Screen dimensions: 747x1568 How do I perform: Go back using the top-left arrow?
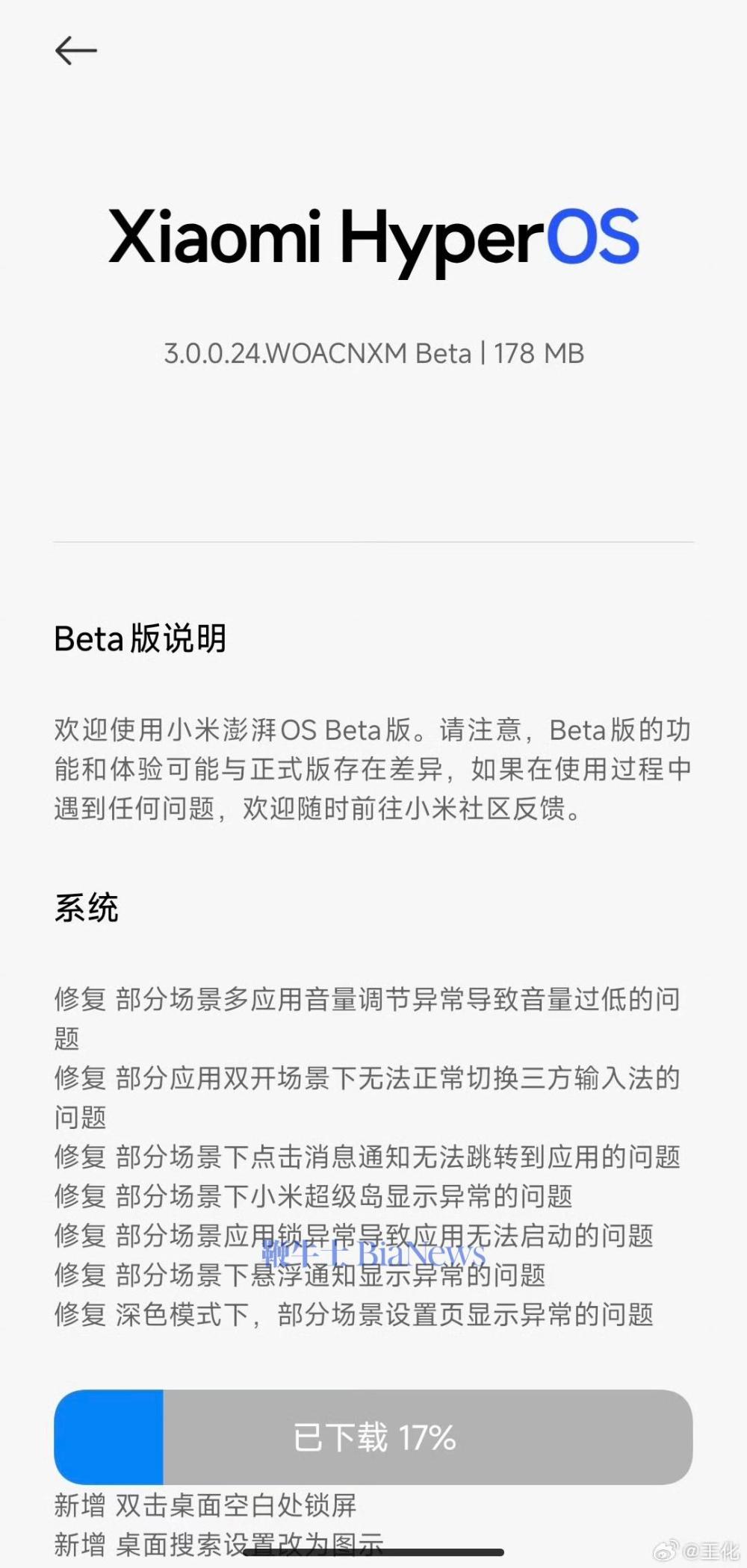pyautogui.click(x=76, y=51)
